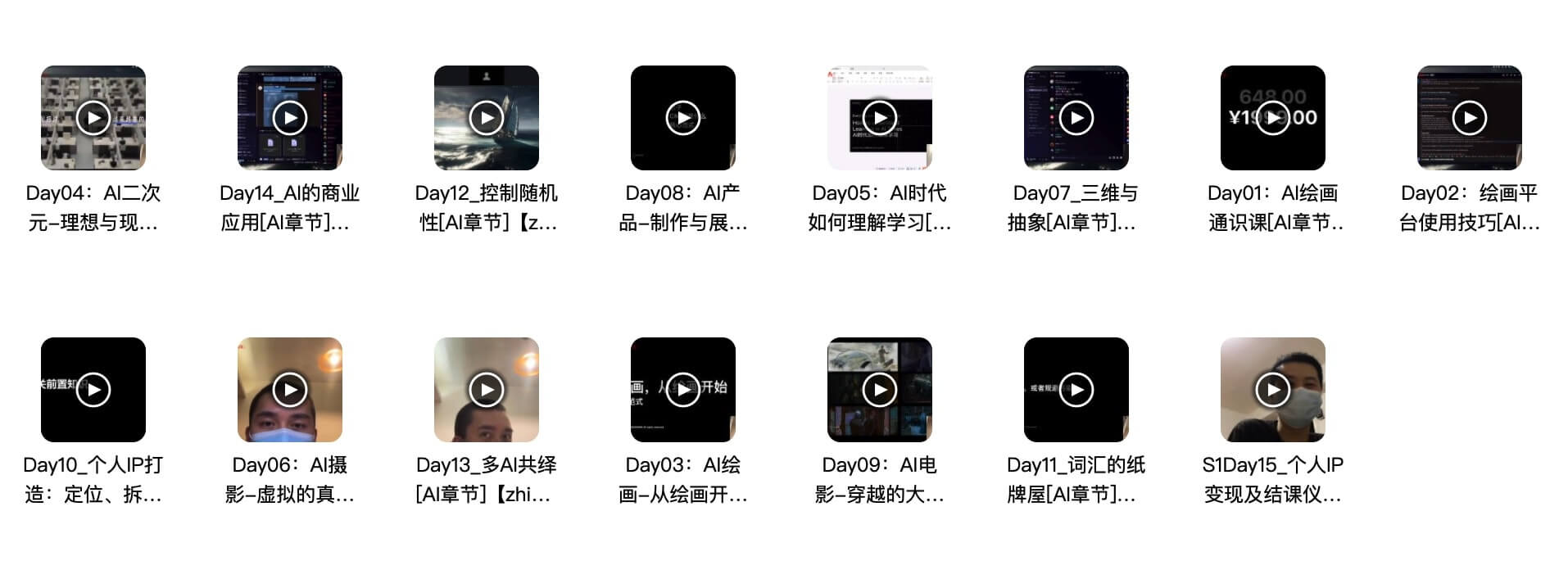Select the Day07 三维与抽象 video
Image resolution: width=1568 pixels, height=588 pixels.
(1076, 118)
